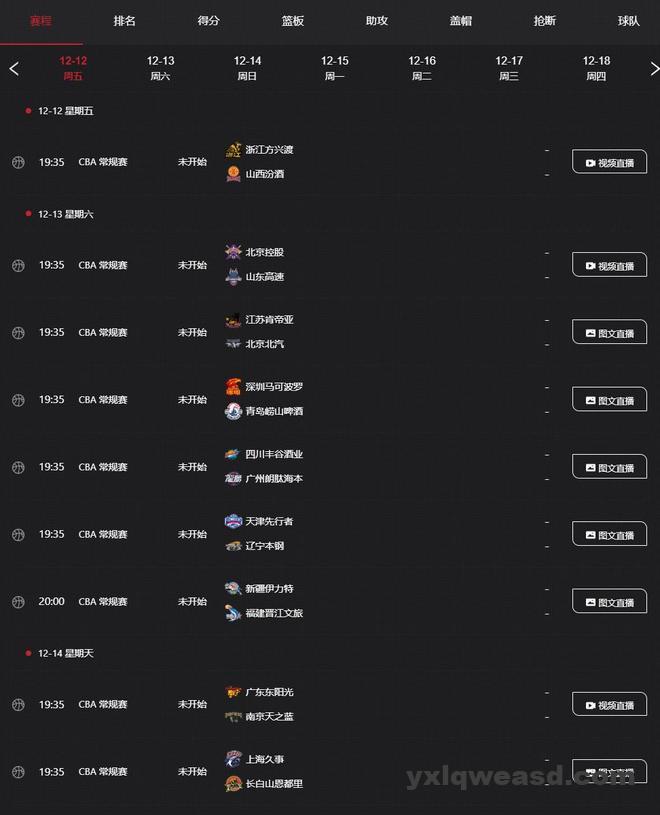This screenshot has height=815, width=660.
Task: Open 图文直播 for 深圳马可波罗 vs 青岛崂山啤酒
Action: [609, 400]
